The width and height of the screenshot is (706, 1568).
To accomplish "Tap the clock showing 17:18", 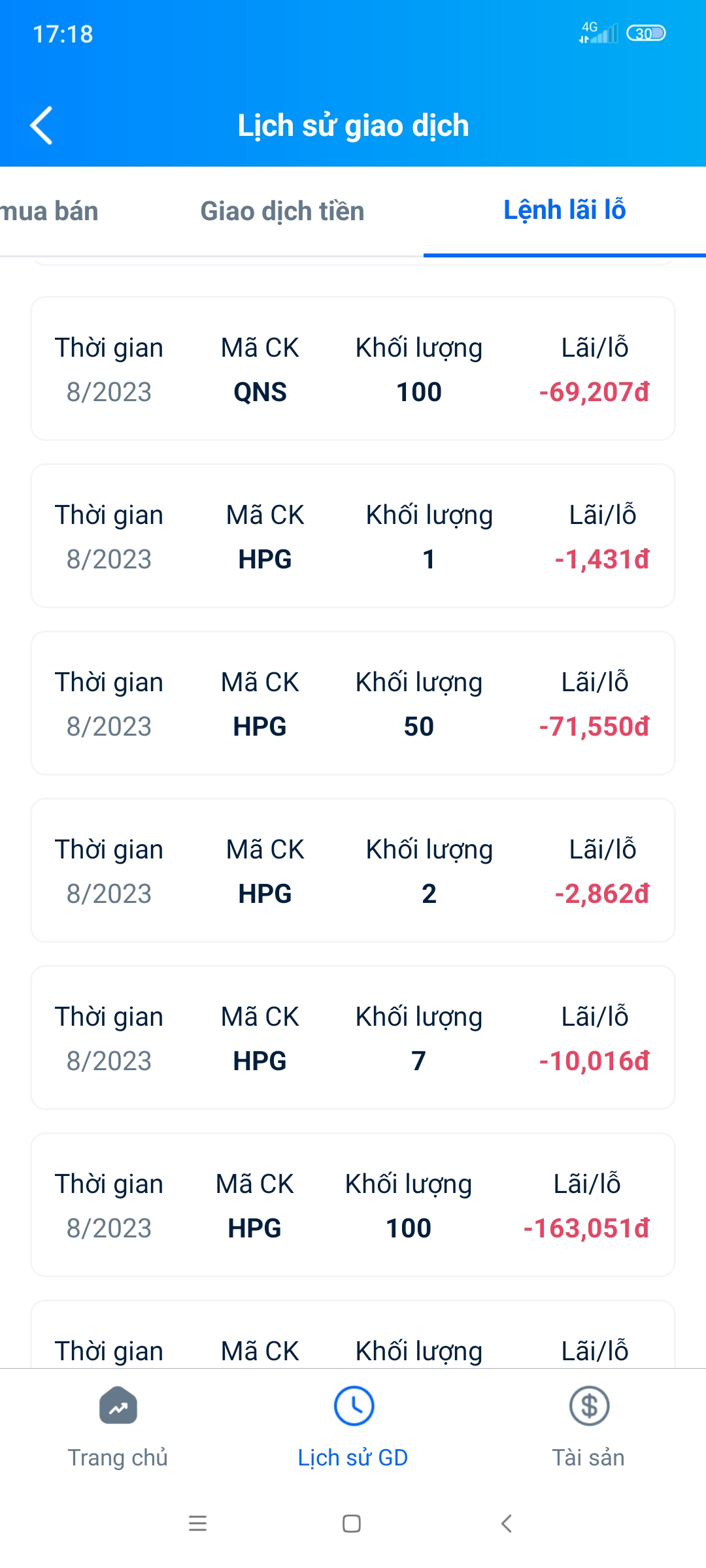I will [x=63, y=34].
